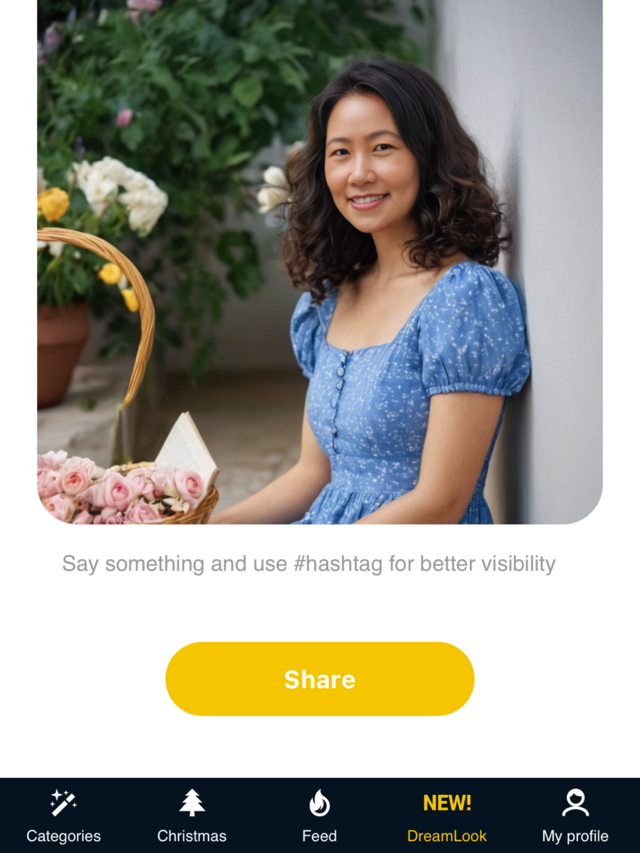
Task: Go to the Feed tab
Action: 319,816
